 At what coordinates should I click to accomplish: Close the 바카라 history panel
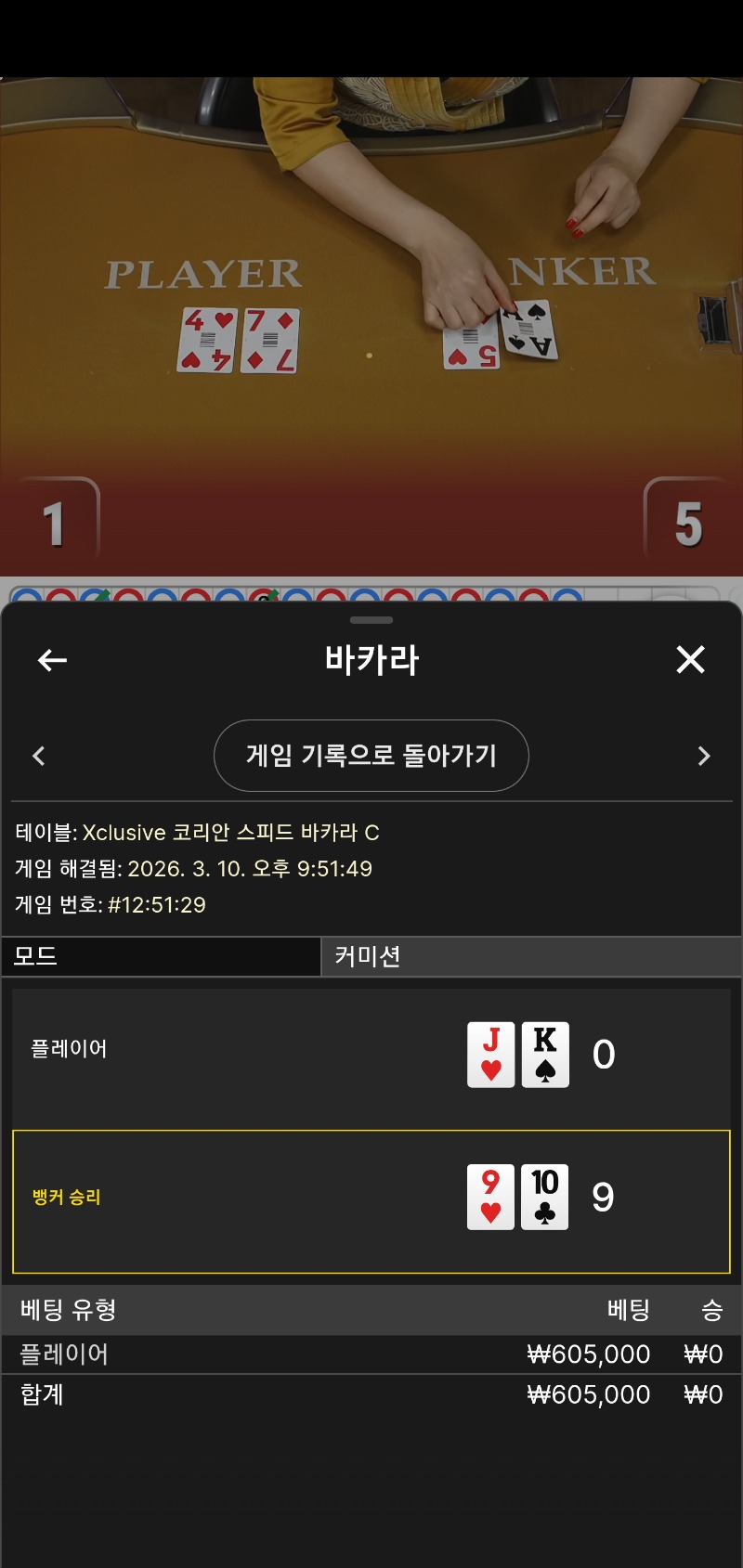click(690, 660)
